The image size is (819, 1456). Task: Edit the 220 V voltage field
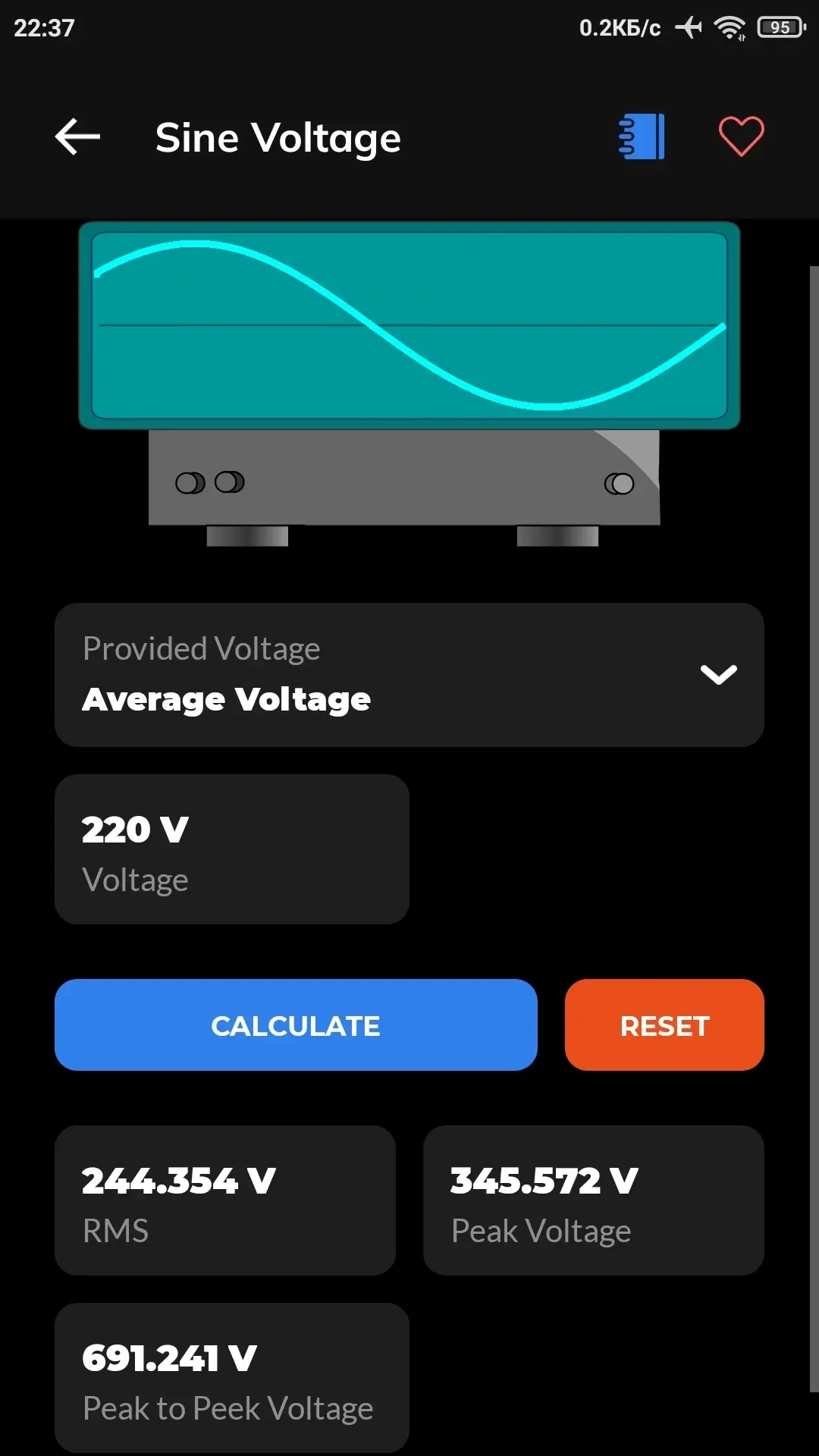(x=231, y=849)
